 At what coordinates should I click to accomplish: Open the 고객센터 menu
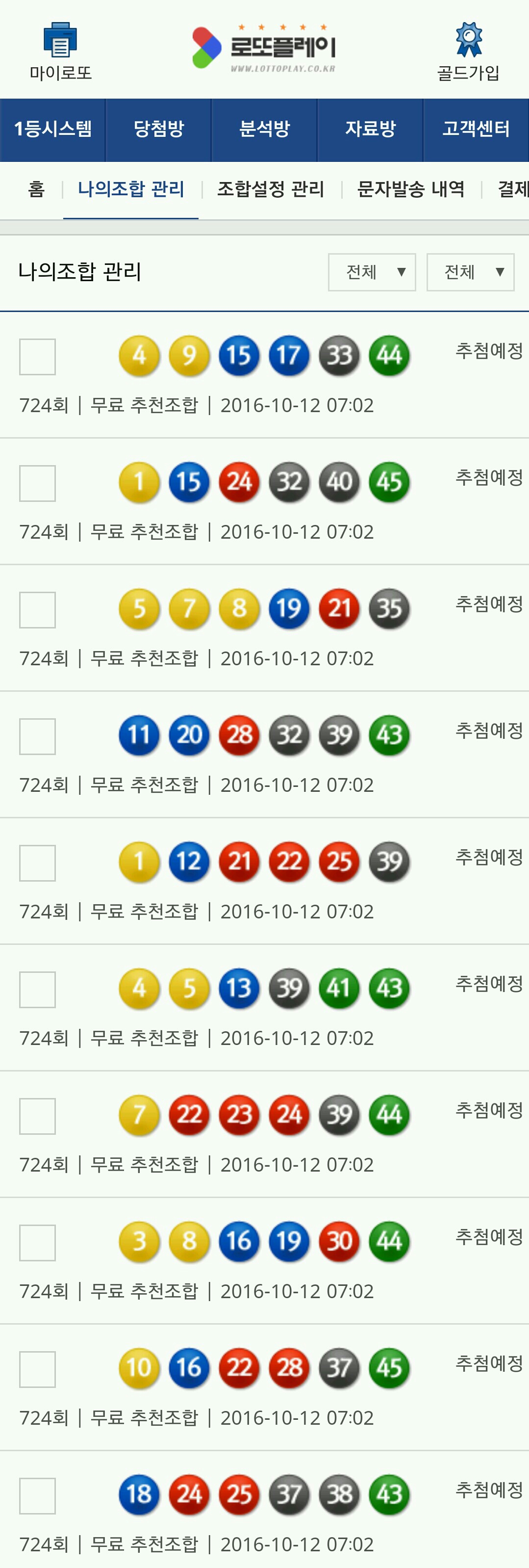point(476,130)
